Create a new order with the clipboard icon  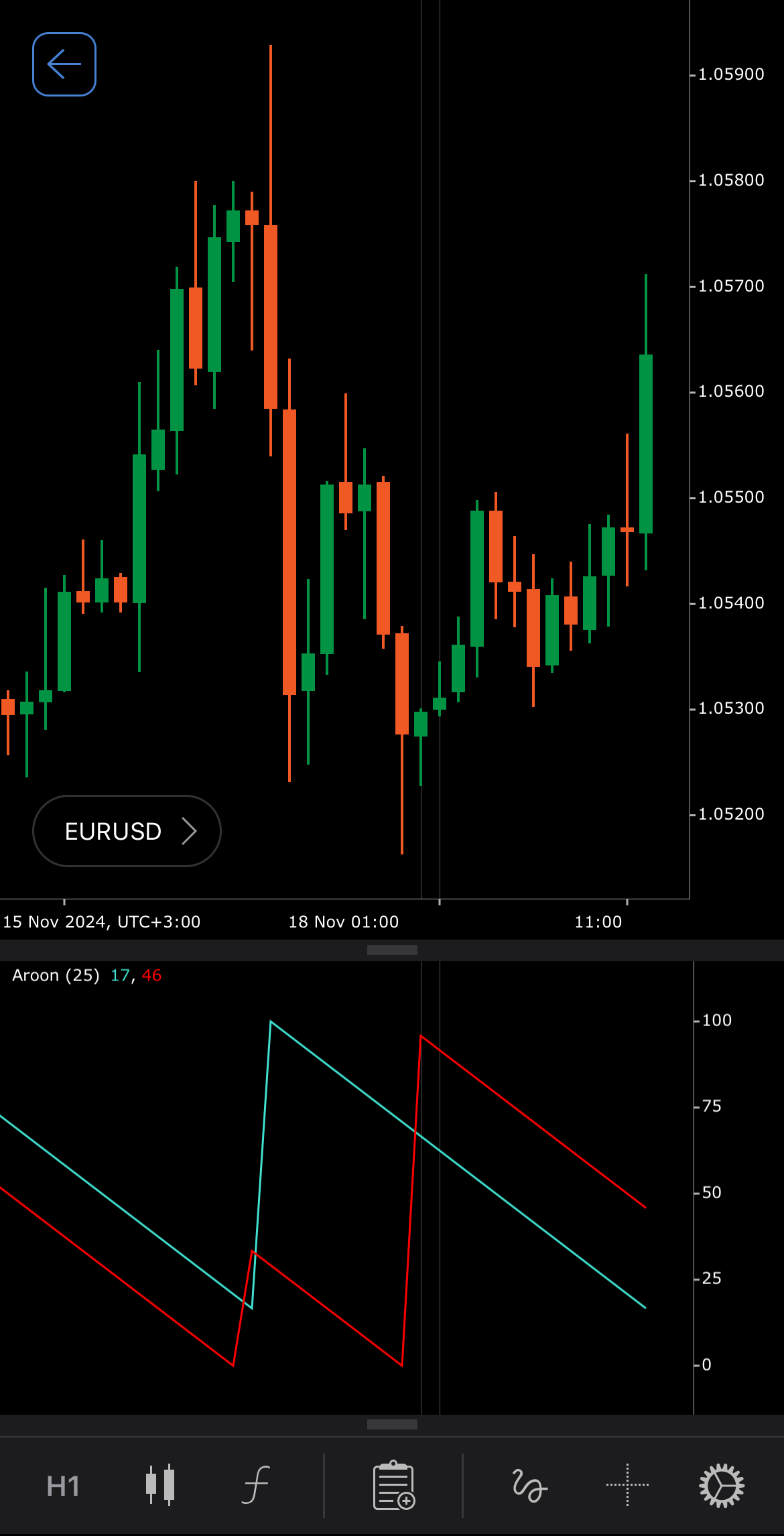[x=394, y=1485]
